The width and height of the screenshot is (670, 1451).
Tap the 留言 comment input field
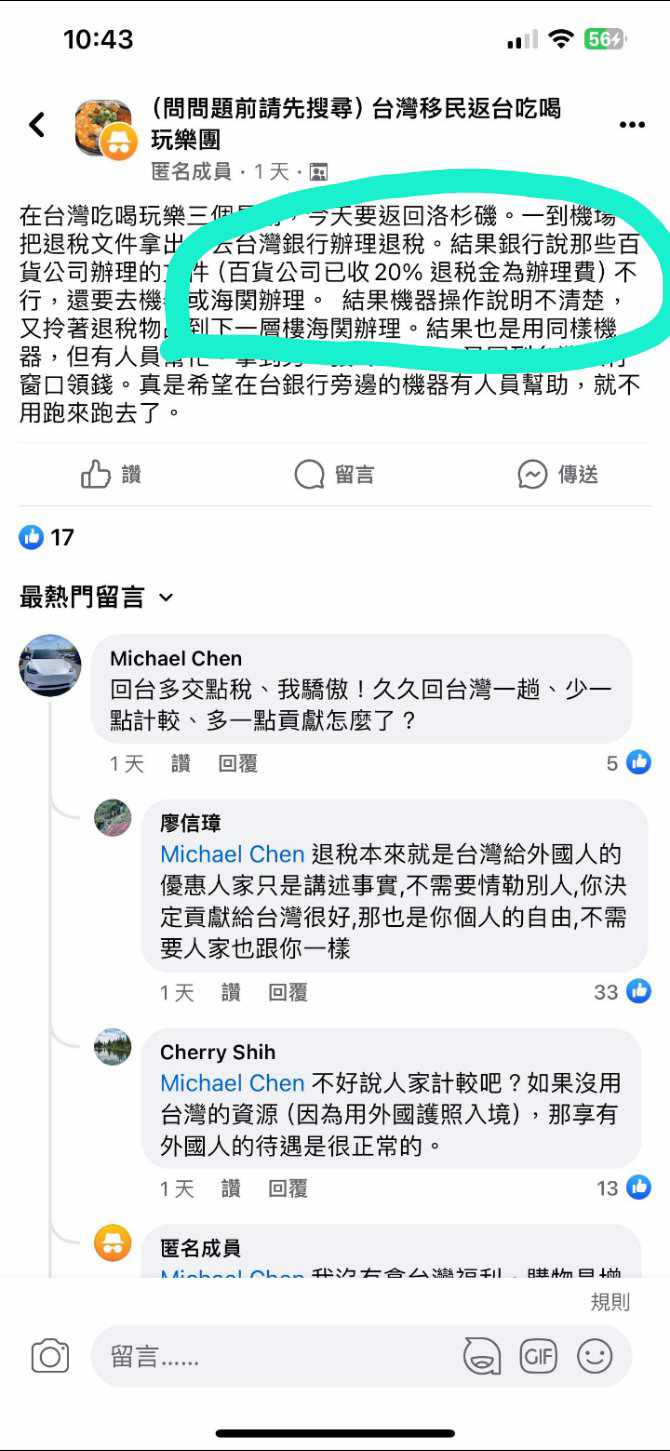pyautogui.click(x=270, y=1356)
